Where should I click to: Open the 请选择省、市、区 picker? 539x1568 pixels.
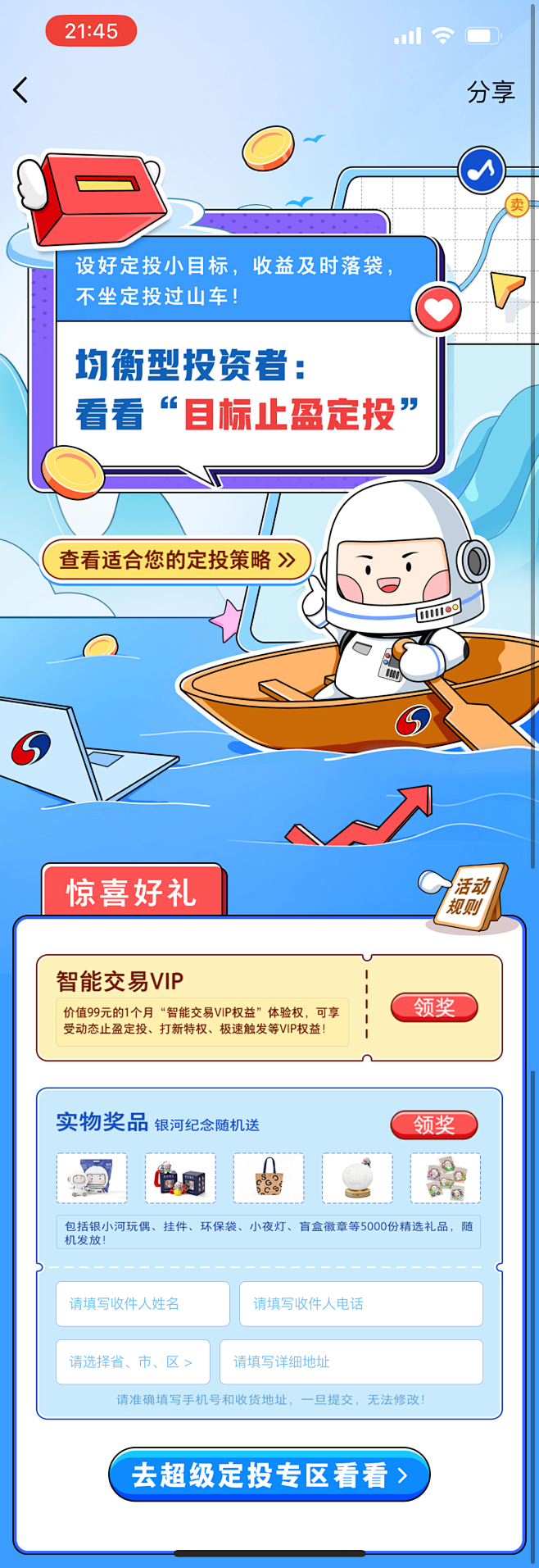(133, 1361)
